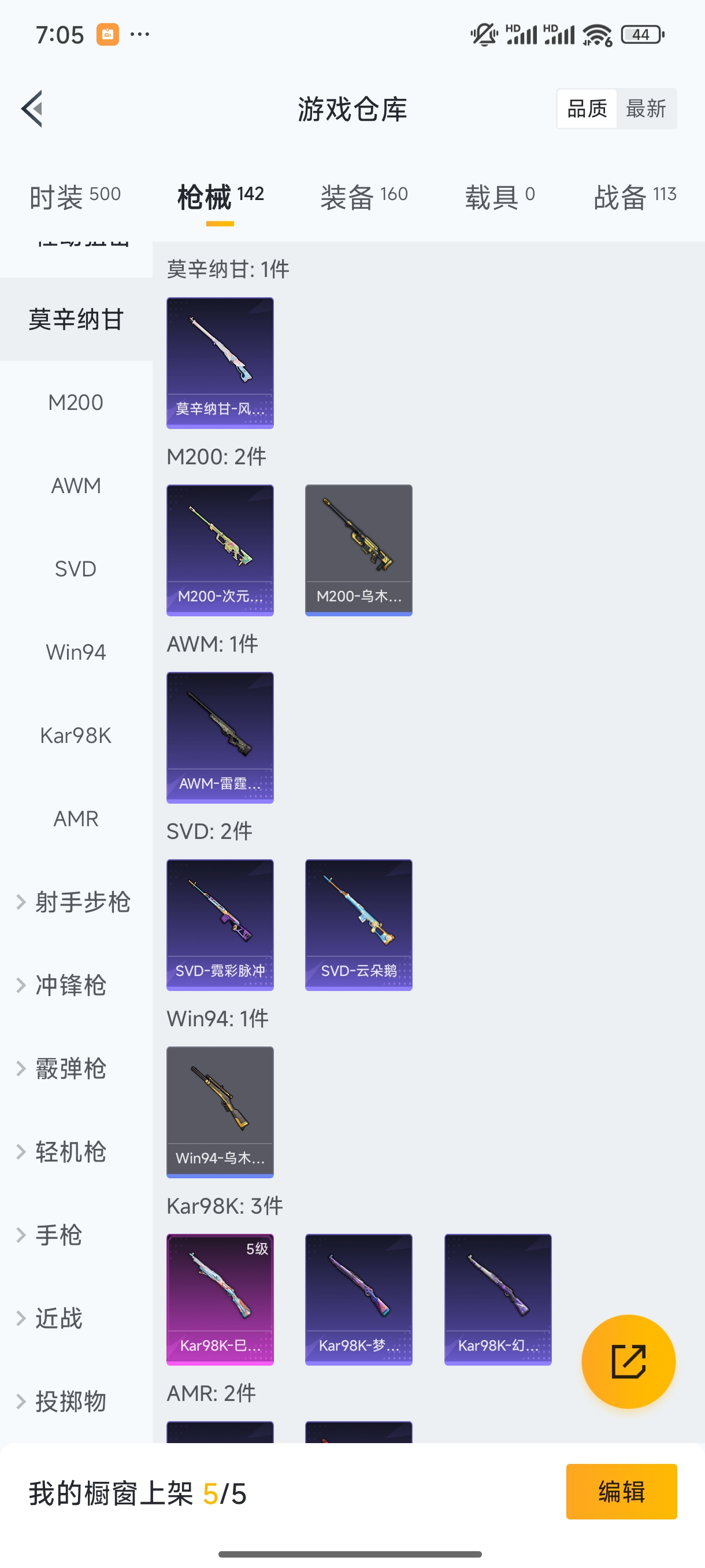Switch sorting to 最新
This screenshot has height=1568, width=705.
647,108
